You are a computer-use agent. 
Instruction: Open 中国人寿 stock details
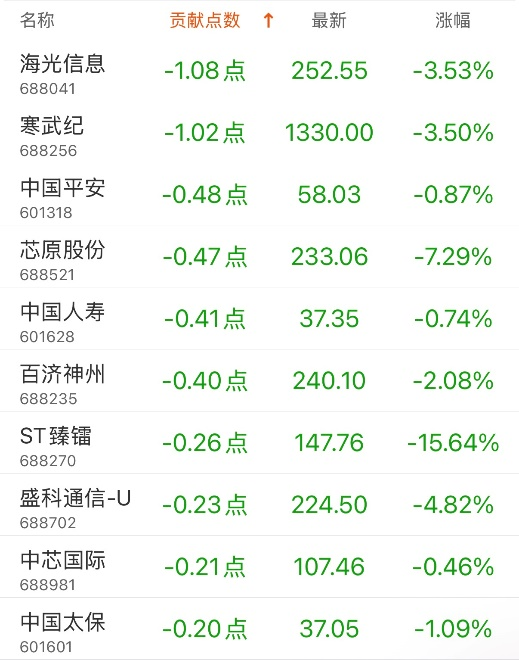click(x=259, y=319)
